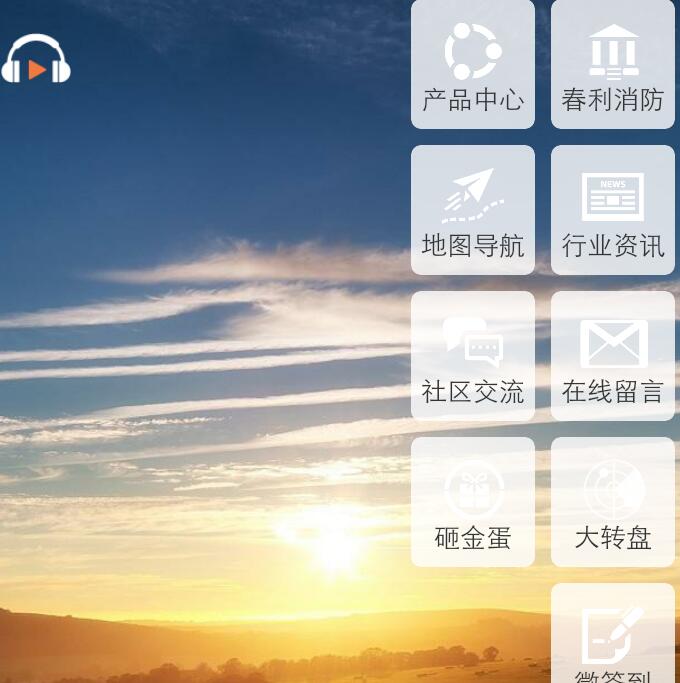The width and height of the screenshot is (680, 683).
Task: Open 地图导航 map navigation
Action: coord(473,210)
